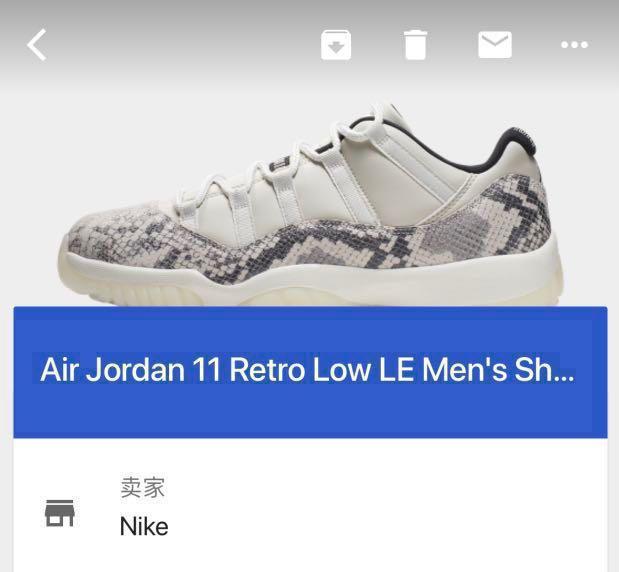Mark the email as unread
This screenshot has height=572, width=619.
pyautogui.click(x=495, y=45)
